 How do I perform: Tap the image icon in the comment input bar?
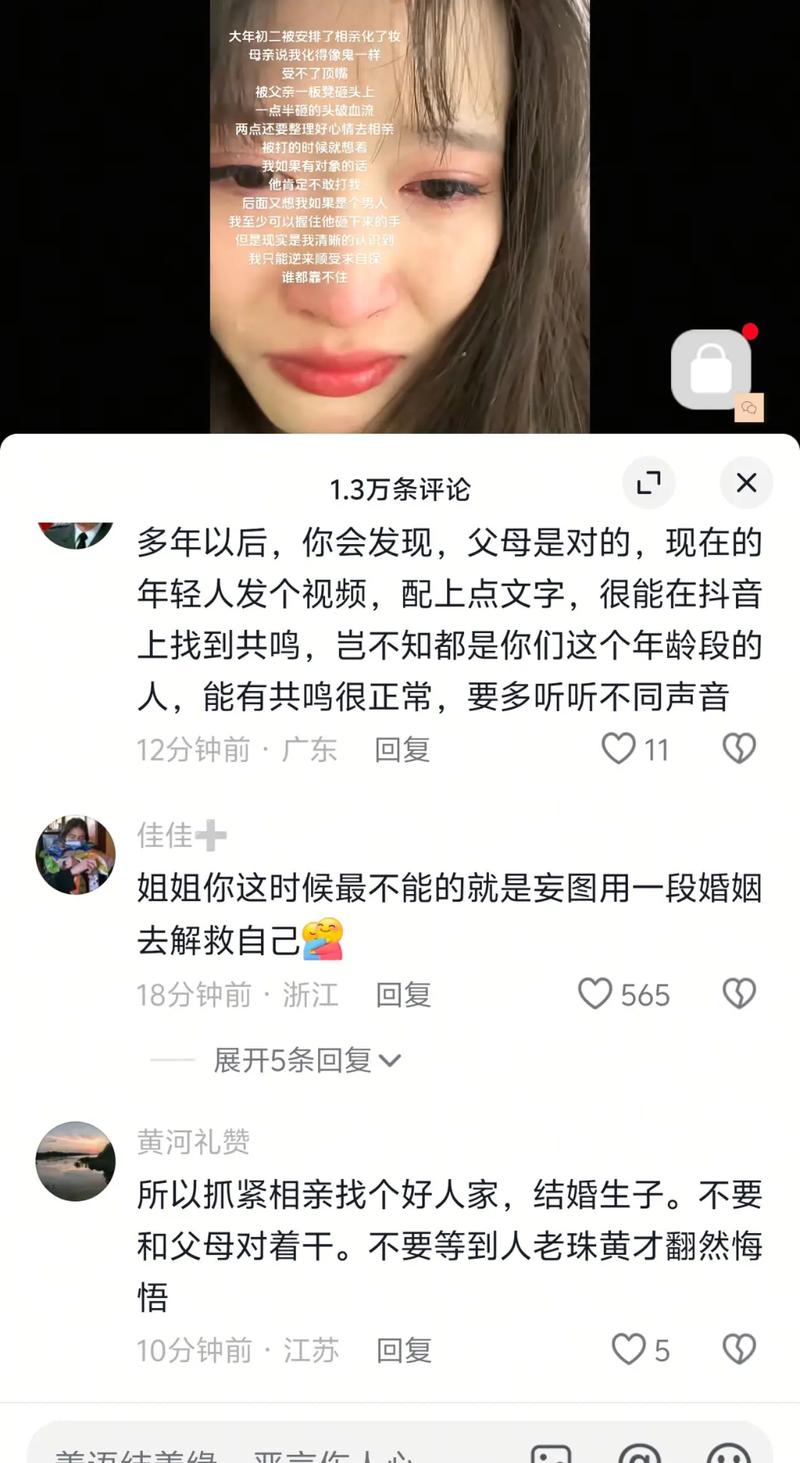pyautogui.click(x=550, y=1457)
